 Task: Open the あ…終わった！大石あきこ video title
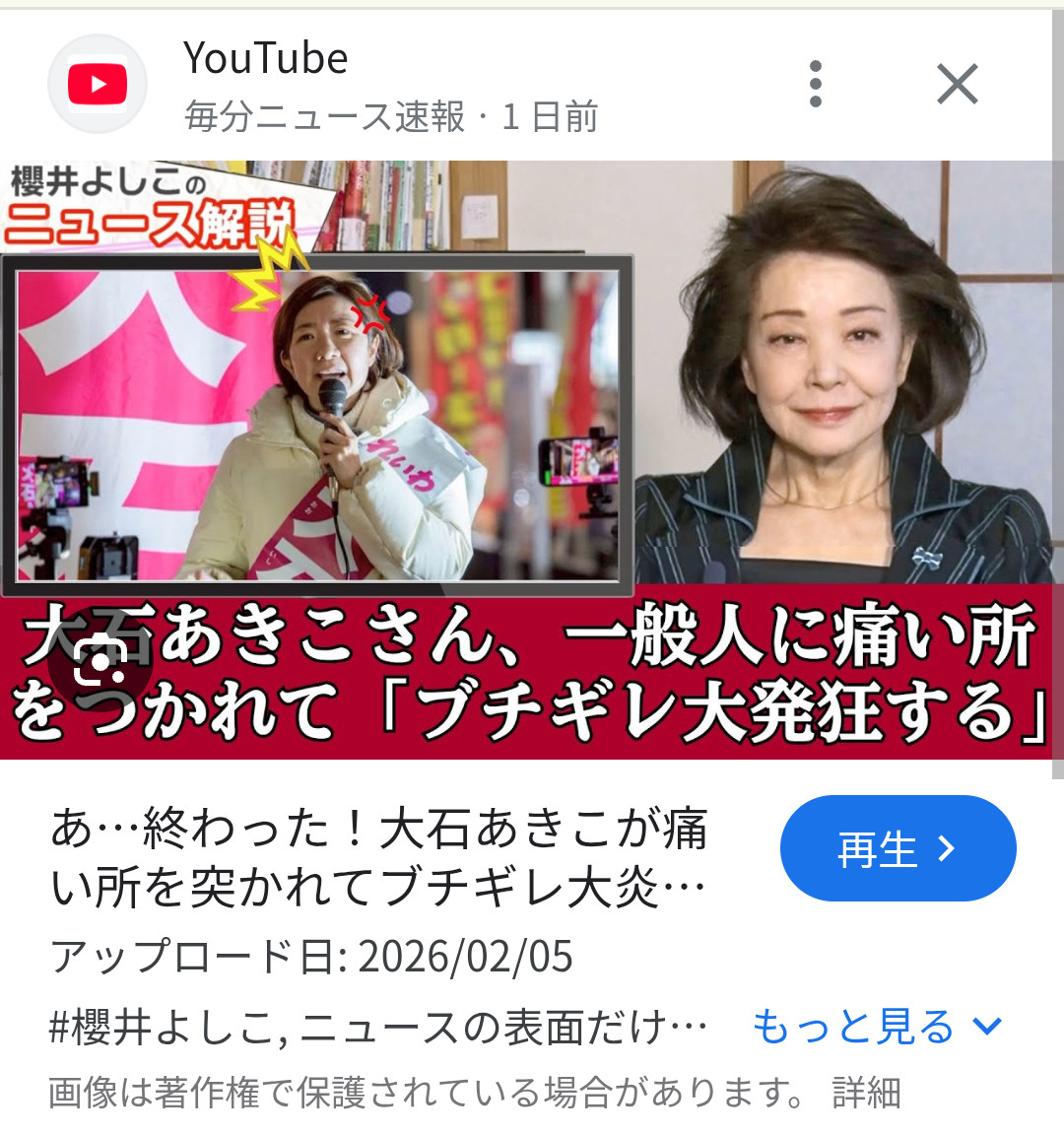(378, 857)
